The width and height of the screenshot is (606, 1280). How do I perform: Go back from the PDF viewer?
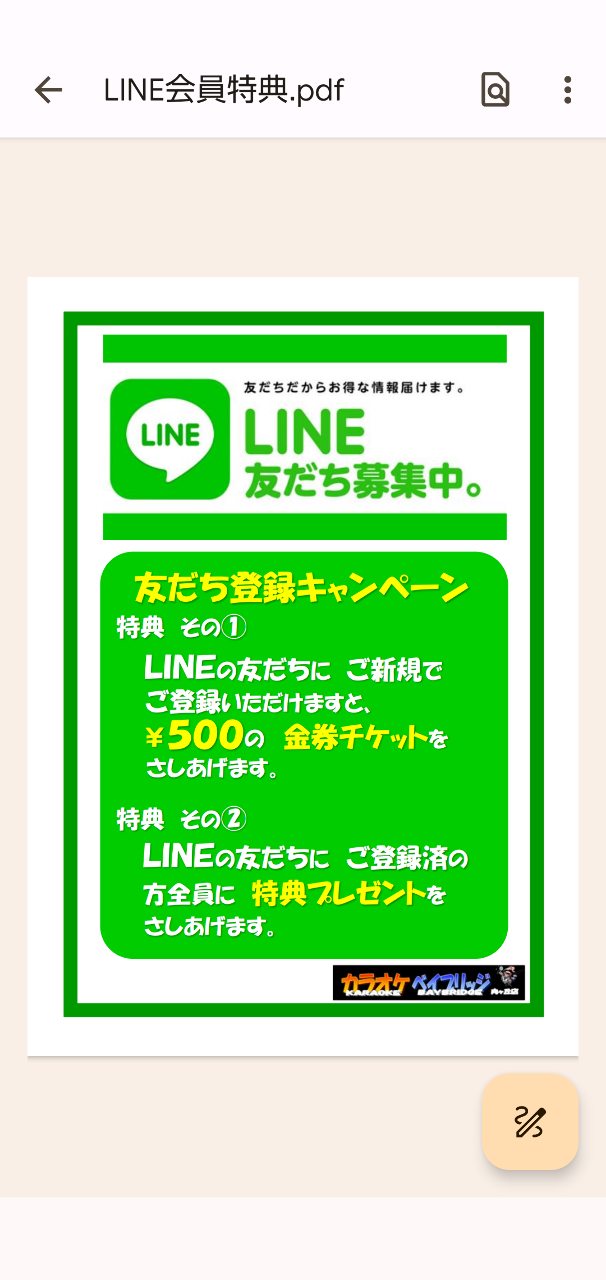tap(48, 90)
